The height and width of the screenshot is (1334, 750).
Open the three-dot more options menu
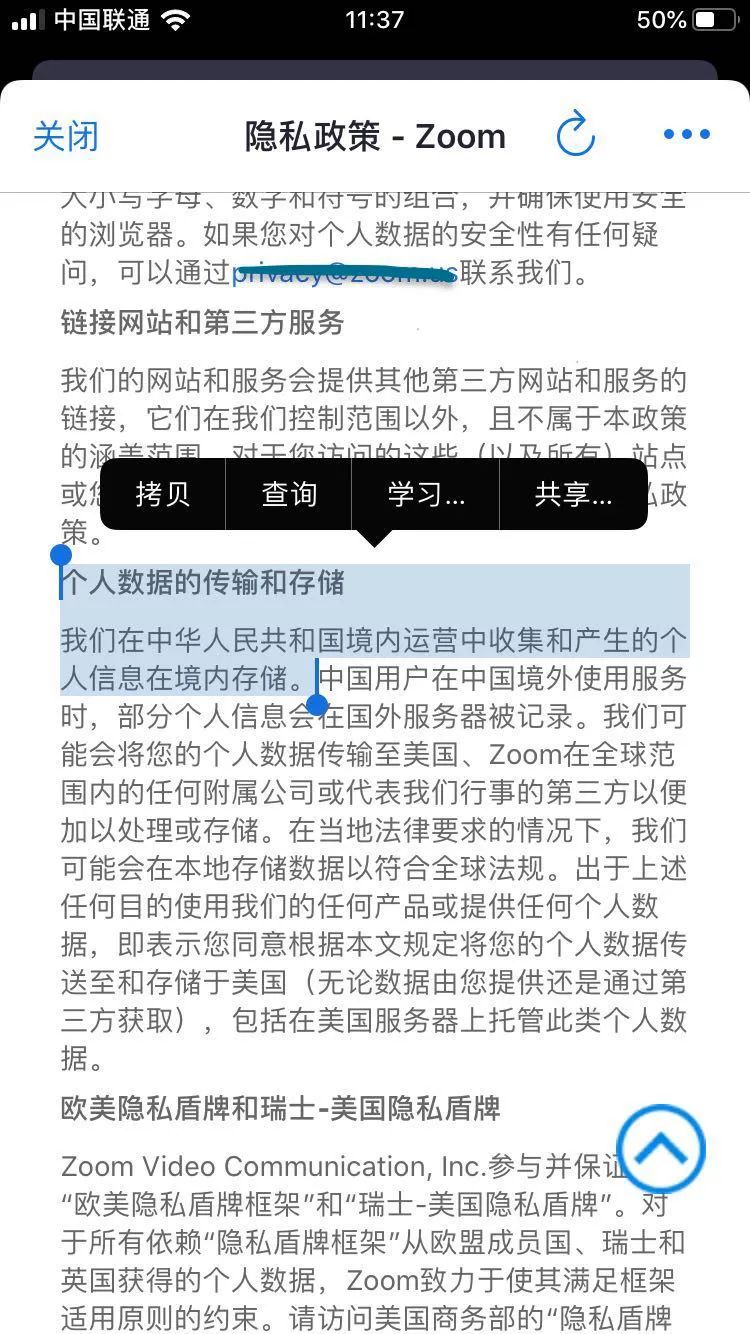pyautogui.click(x=686, y=135)
